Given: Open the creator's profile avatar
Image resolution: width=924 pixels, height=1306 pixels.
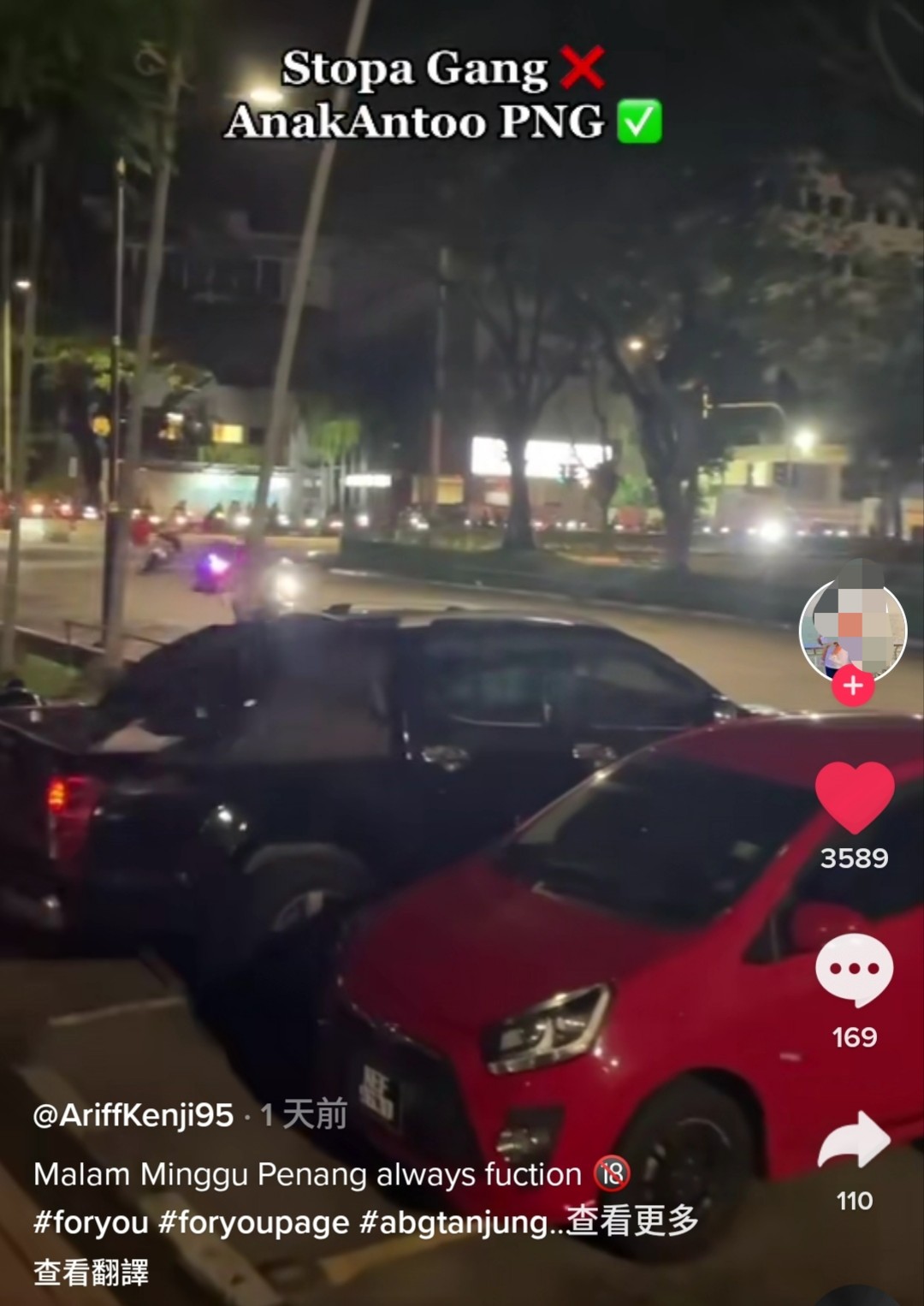Looking at the screenshot, I should click(x=853, y=628).
